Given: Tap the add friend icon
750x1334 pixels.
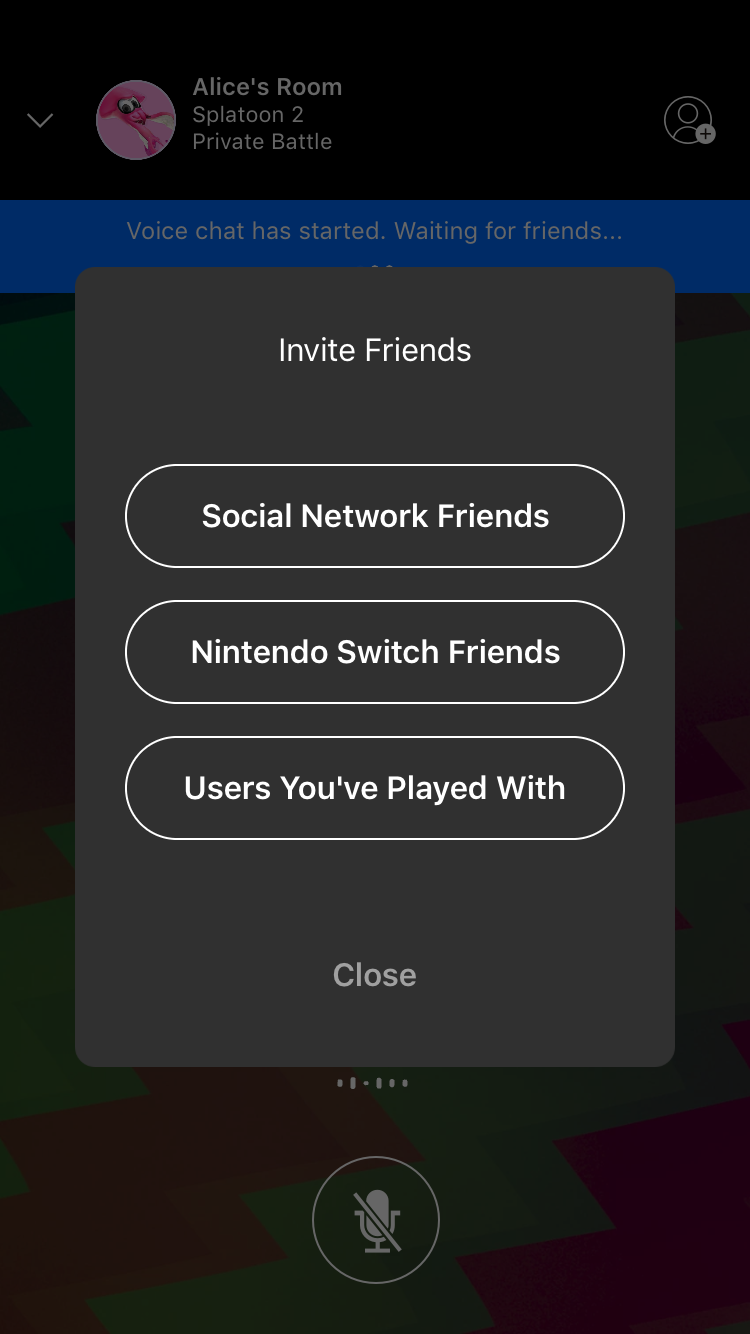Looking at the screenshot, I should pos(689,121).
